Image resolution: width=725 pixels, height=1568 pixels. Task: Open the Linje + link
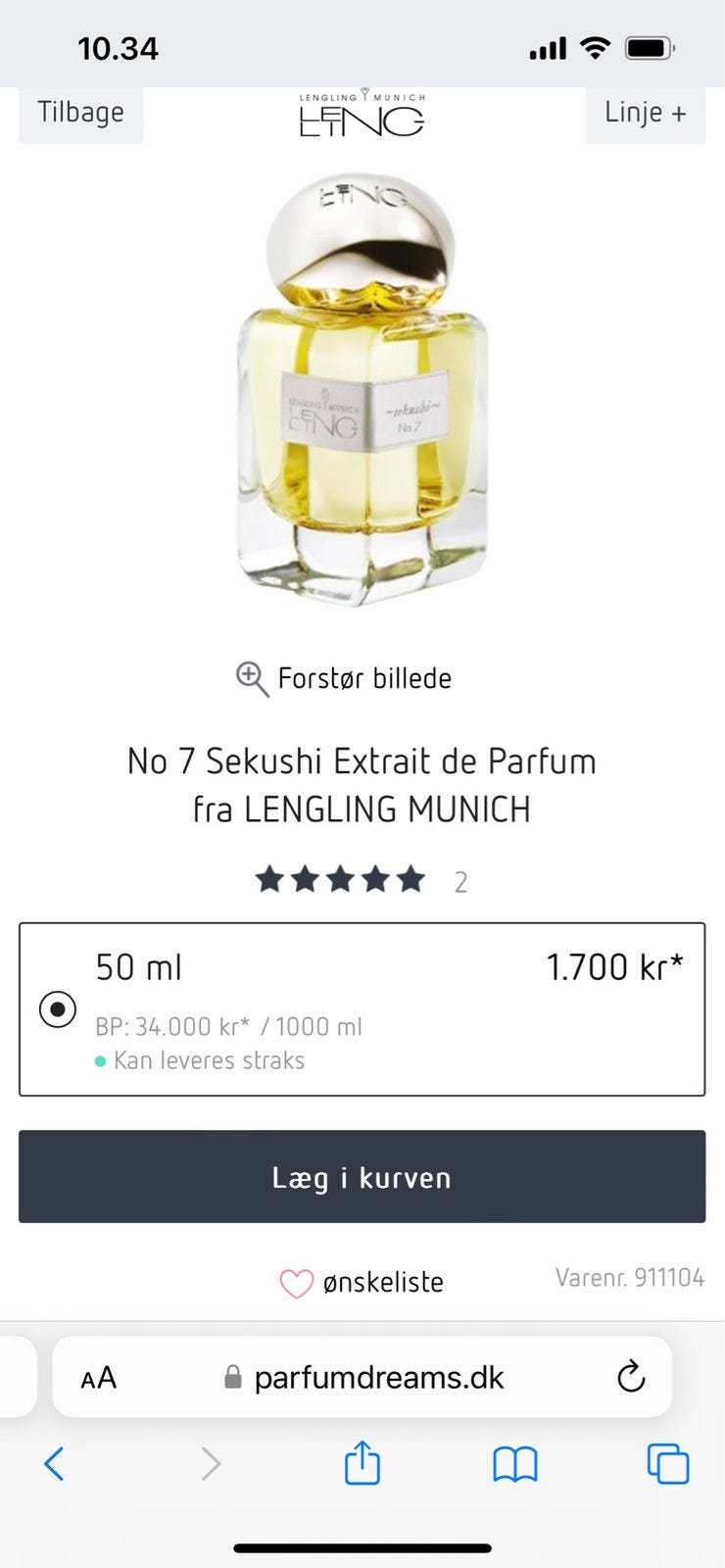[x=645, y=113]
